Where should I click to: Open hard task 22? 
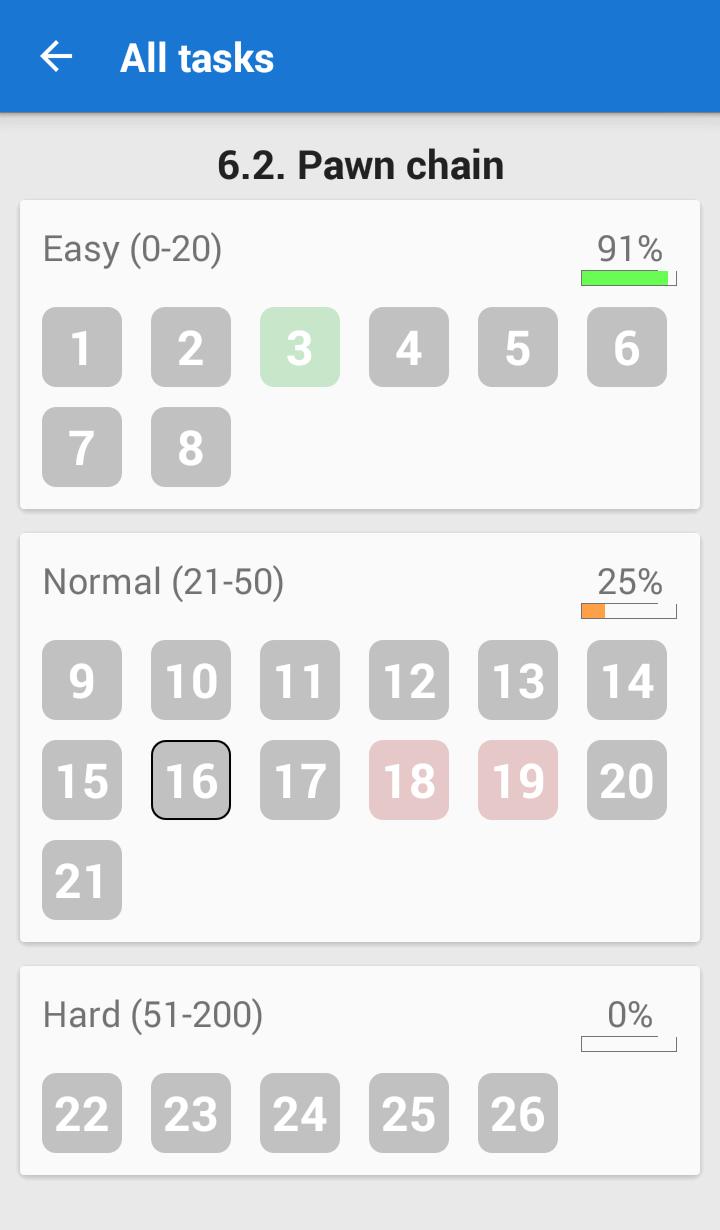coord(82,1113)
